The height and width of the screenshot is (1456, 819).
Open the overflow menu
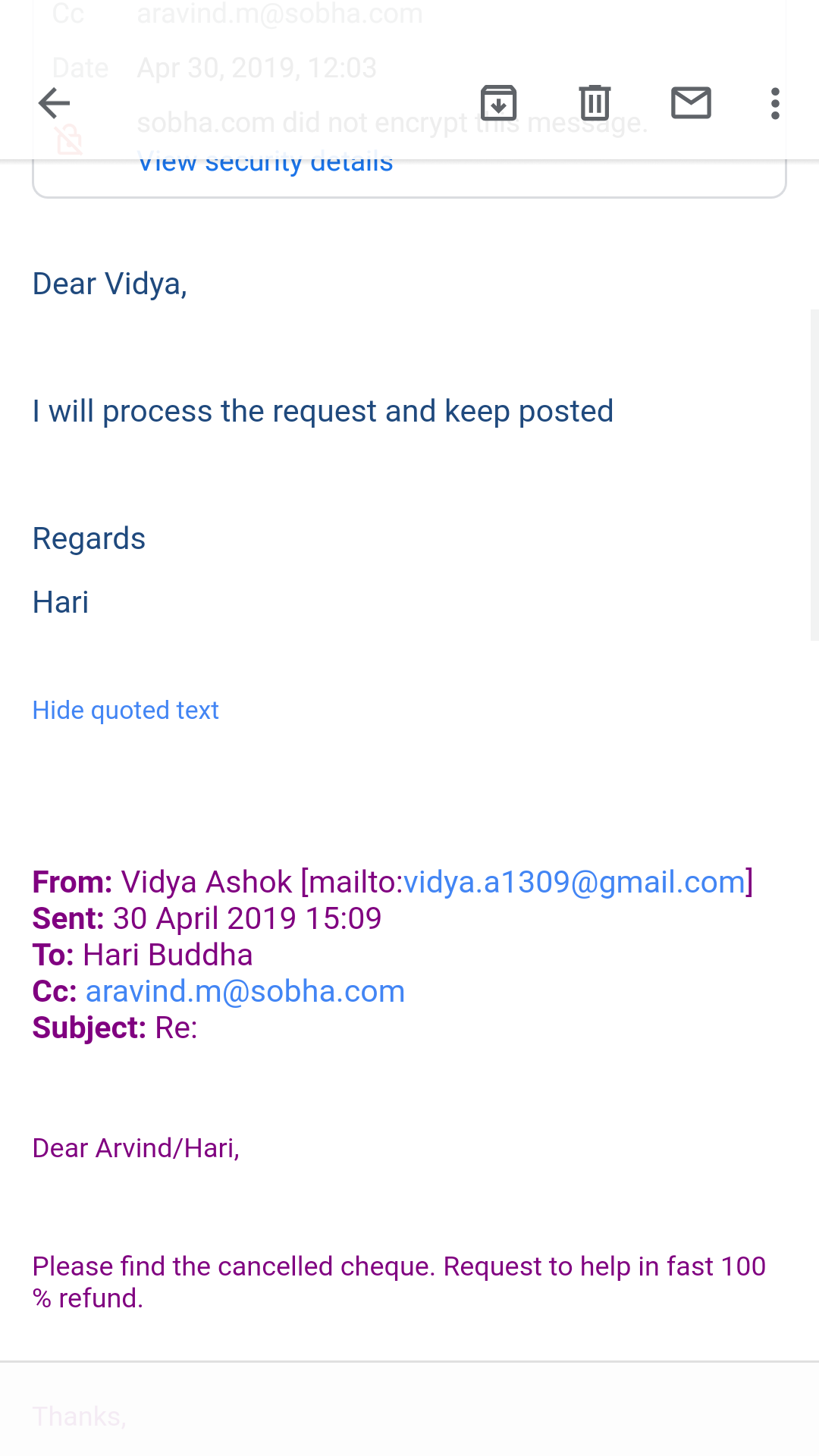click(774, 103)
